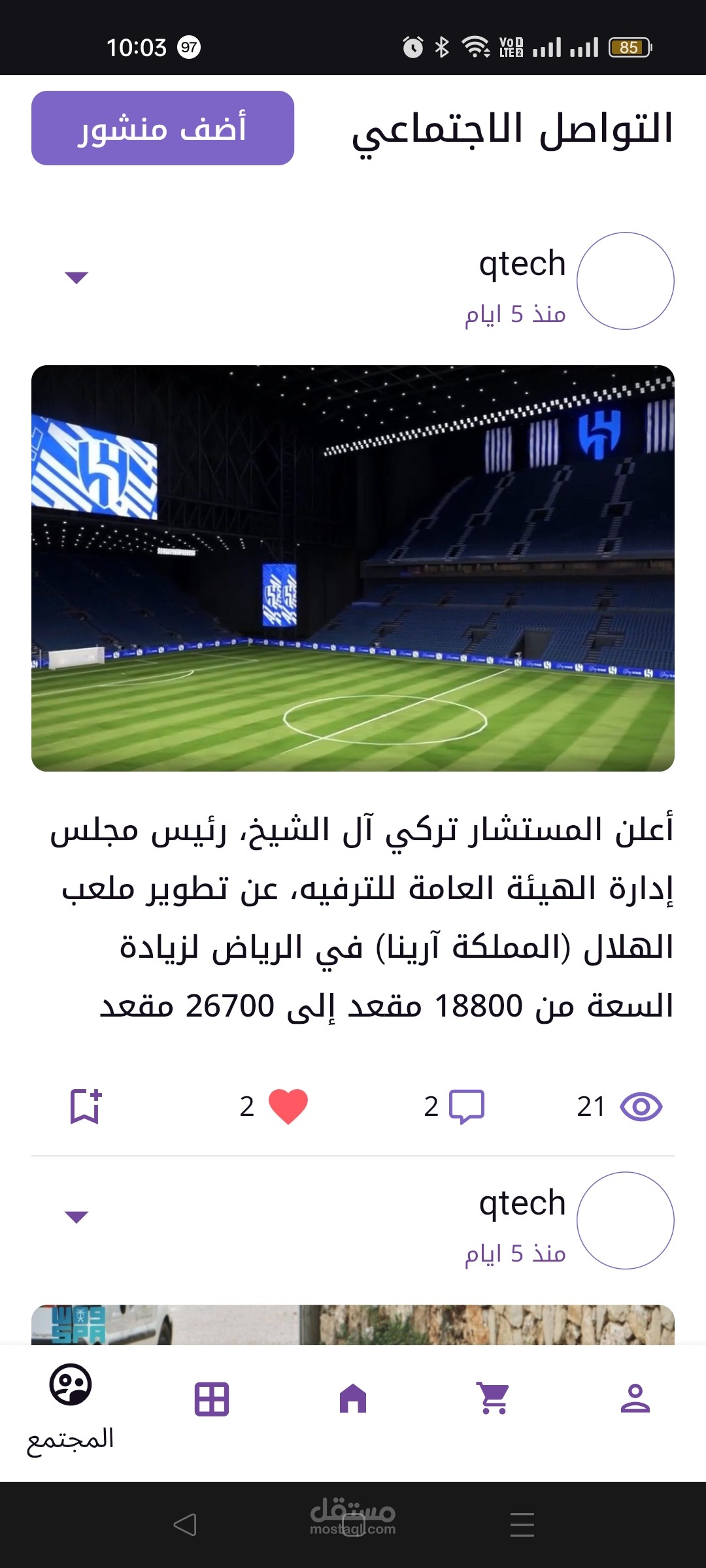Viewport: 706px width, 1568px height.
Task: Expand the dropdown arrow on the second qtech post
Action: coord(76,1217)
